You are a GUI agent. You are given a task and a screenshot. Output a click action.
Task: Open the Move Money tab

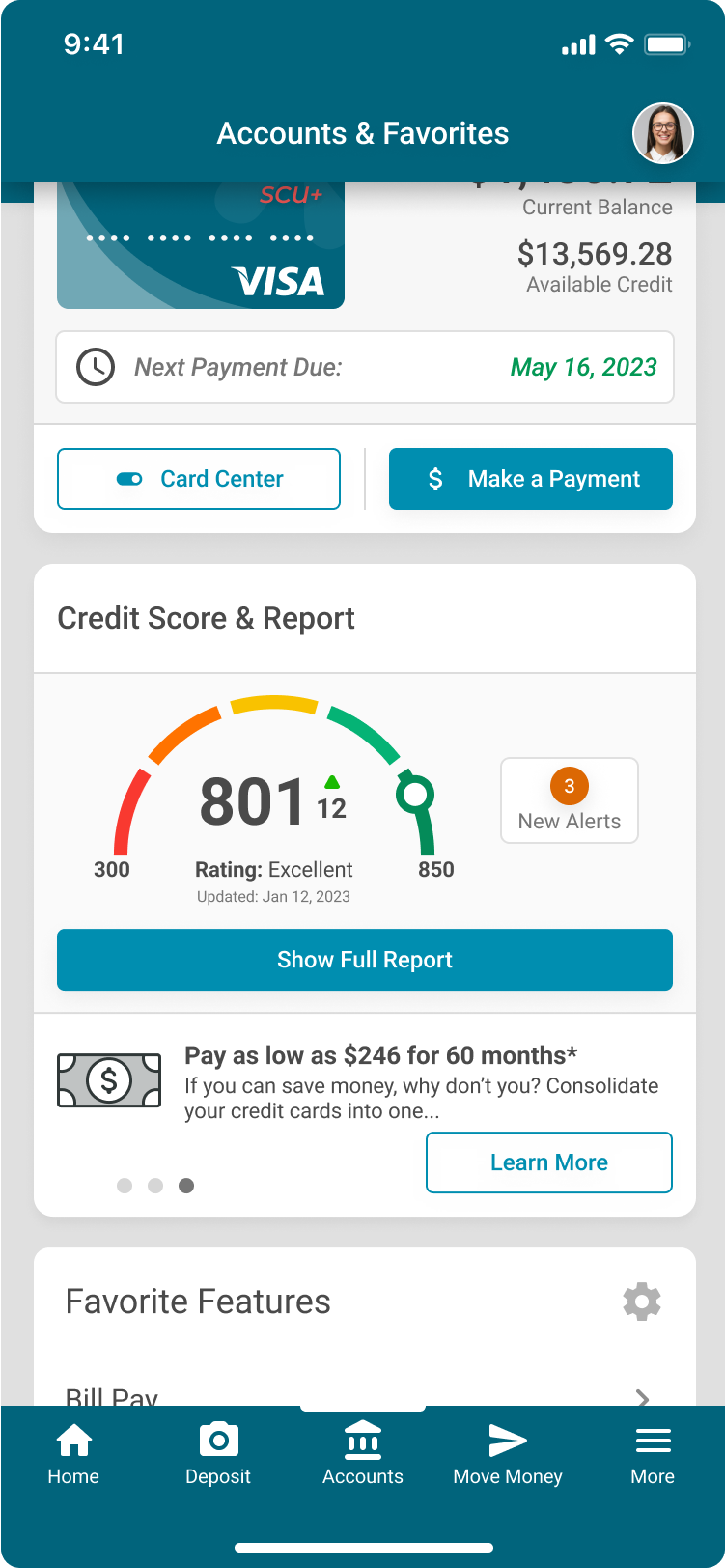508,1454
